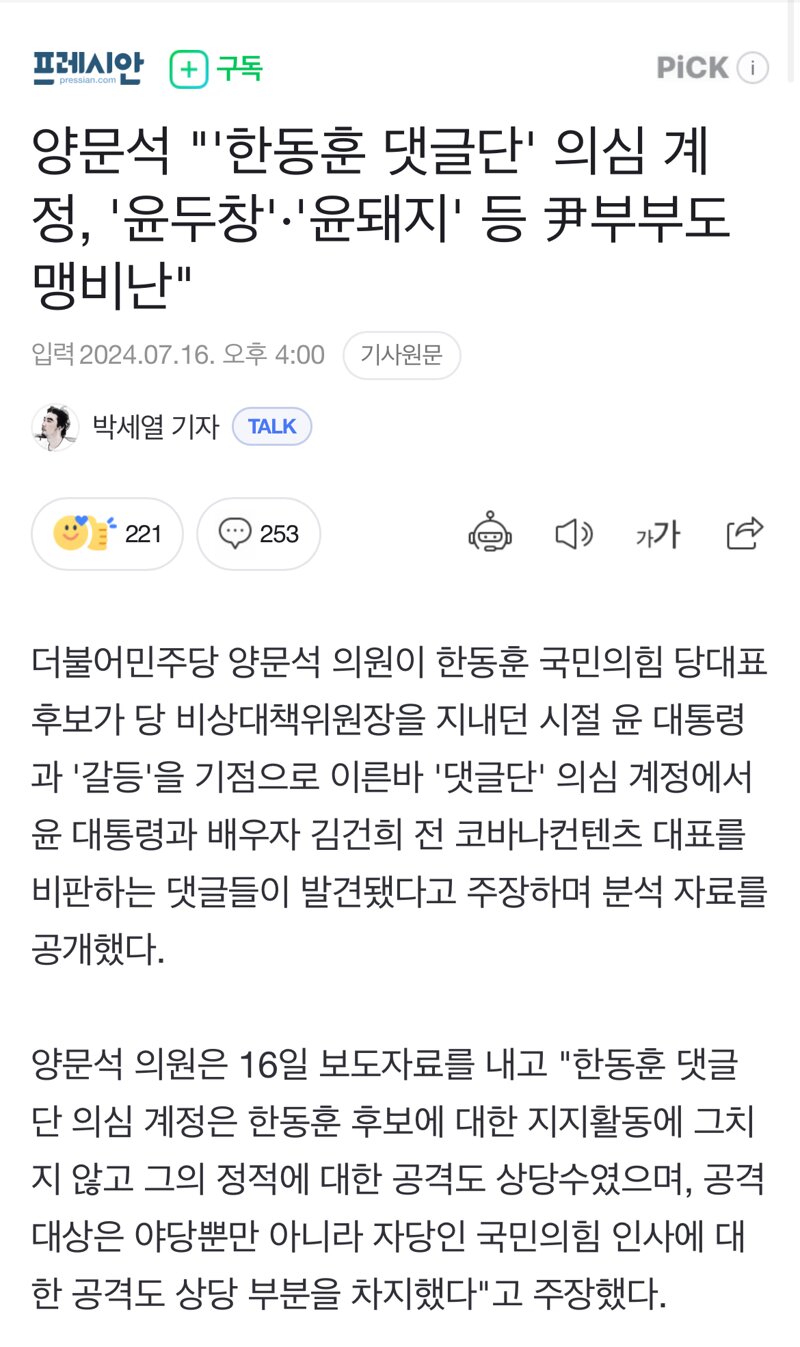React to the article with 221 reactions
This screenshot has width=800, height=1347.
(x=106, y=534)
